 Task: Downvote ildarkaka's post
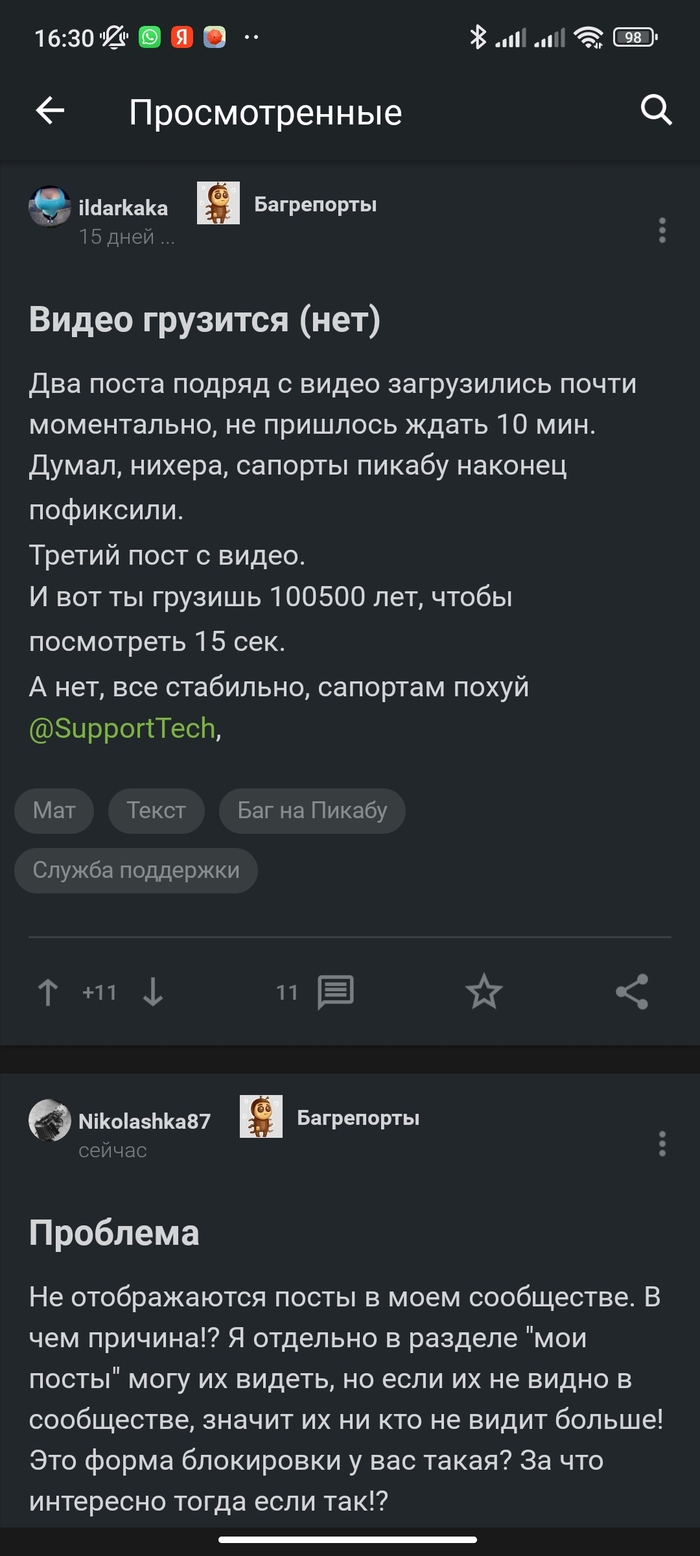tap(153, 992)
